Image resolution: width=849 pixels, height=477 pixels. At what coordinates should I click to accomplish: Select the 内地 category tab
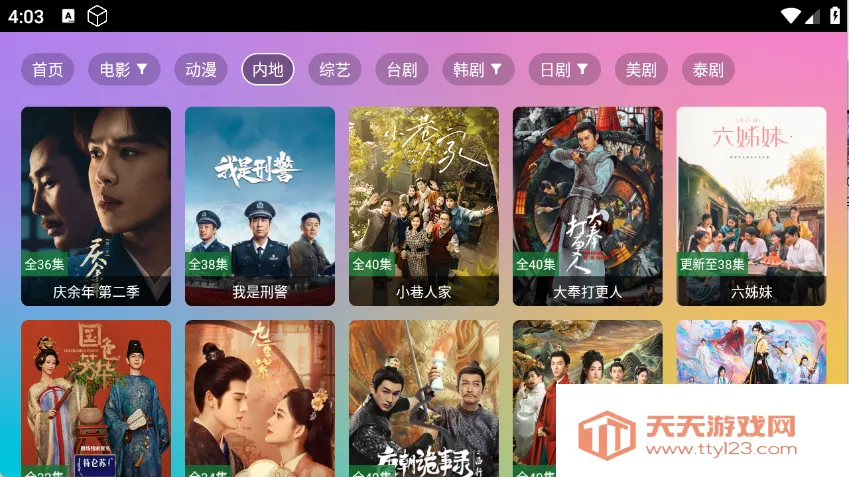(x=268, y=69)
